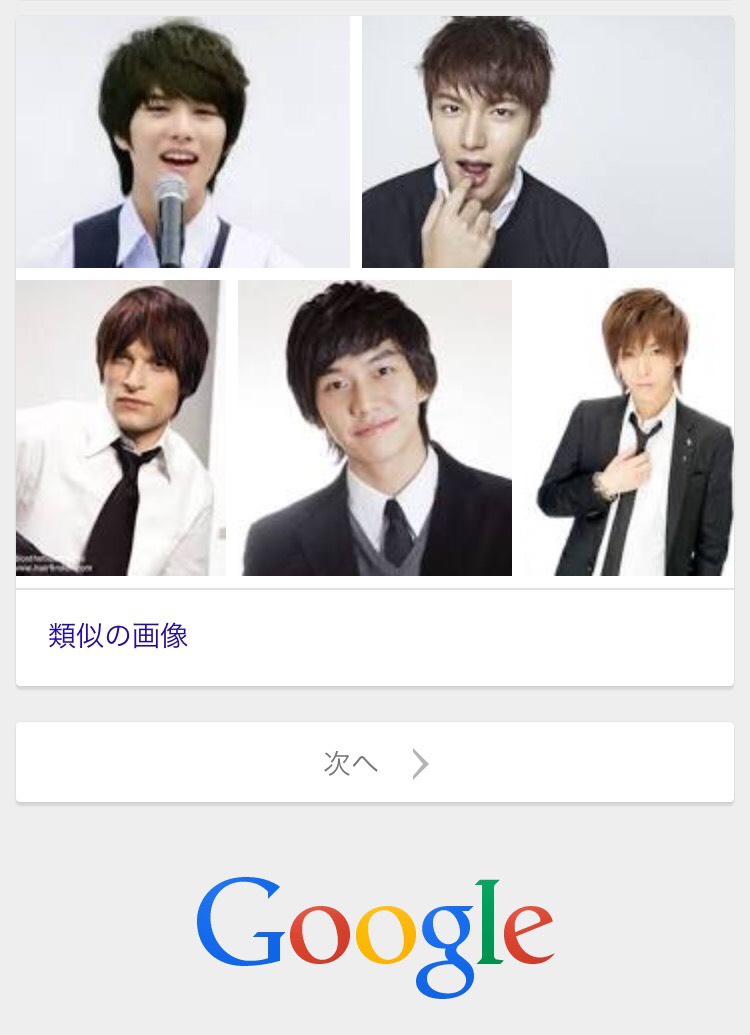Open the image of person touching their lips
Screen dimensions: 750x1035
coord(547,142)
